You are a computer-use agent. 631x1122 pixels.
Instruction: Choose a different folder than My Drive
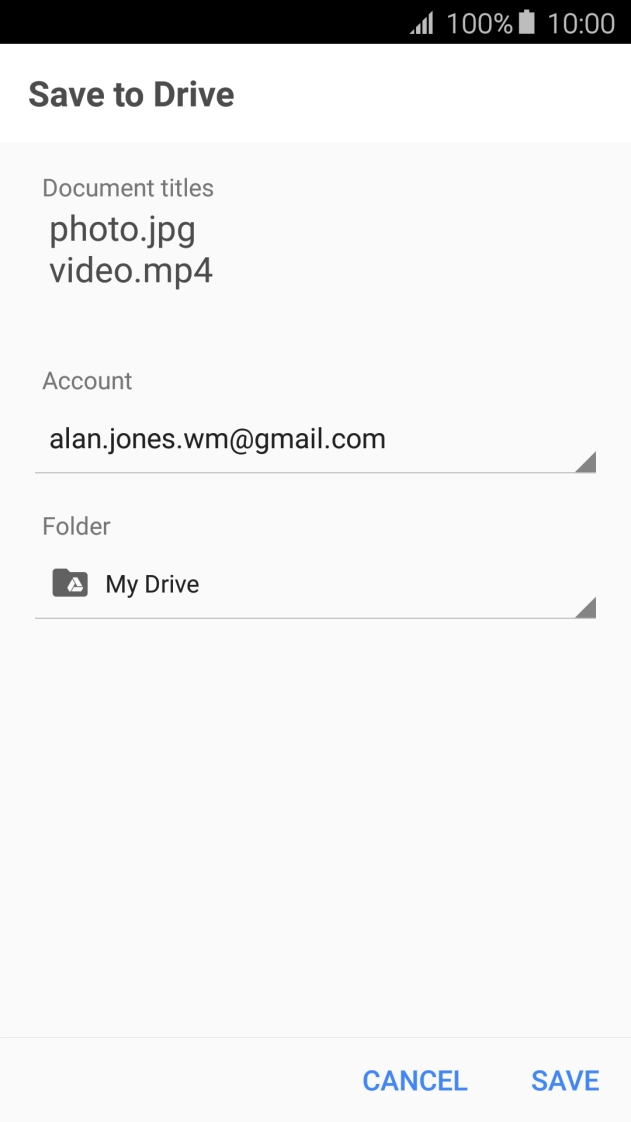(315, 585)
